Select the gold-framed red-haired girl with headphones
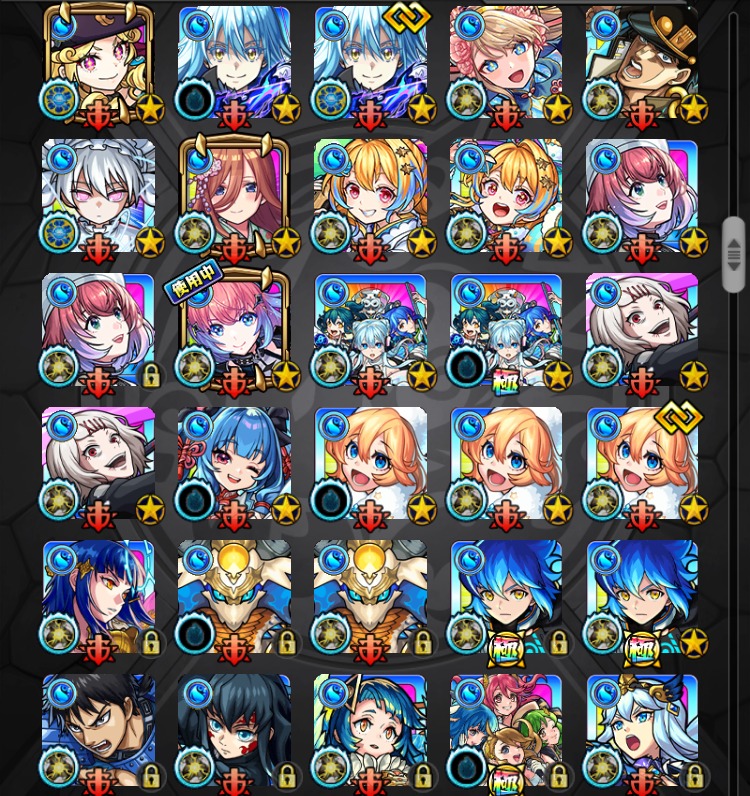Screen dimensions: 750x796 (234, 197)
